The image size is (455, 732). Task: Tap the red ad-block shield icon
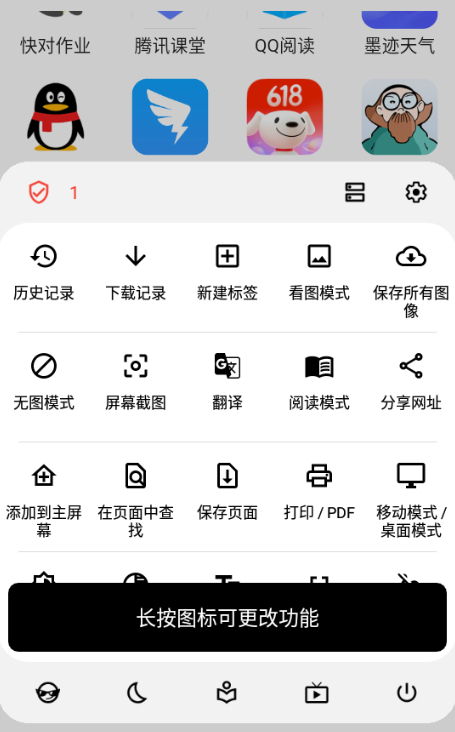coord(39,192)
